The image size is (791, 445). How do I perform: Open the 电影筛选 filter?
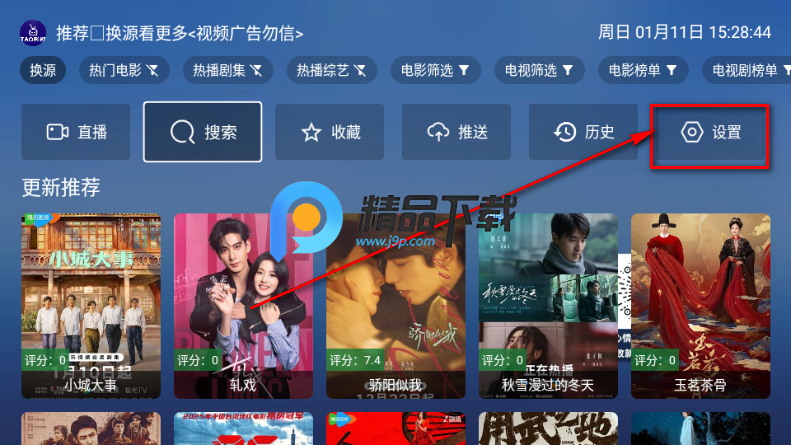(x=436, y=70)
